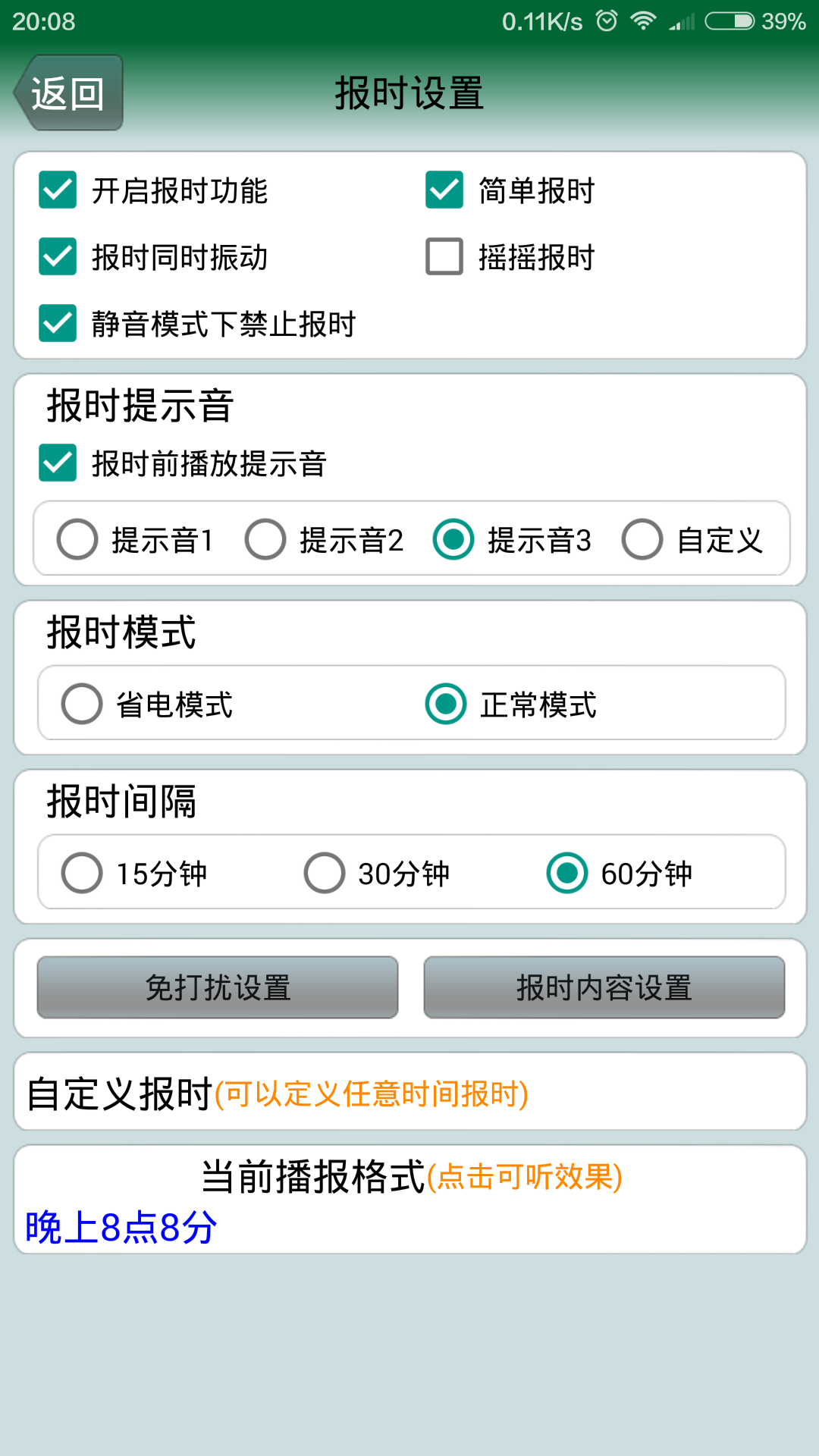Uncheck 开启报时功能 checkbox
819x1456 pixels.
[58, 190]
